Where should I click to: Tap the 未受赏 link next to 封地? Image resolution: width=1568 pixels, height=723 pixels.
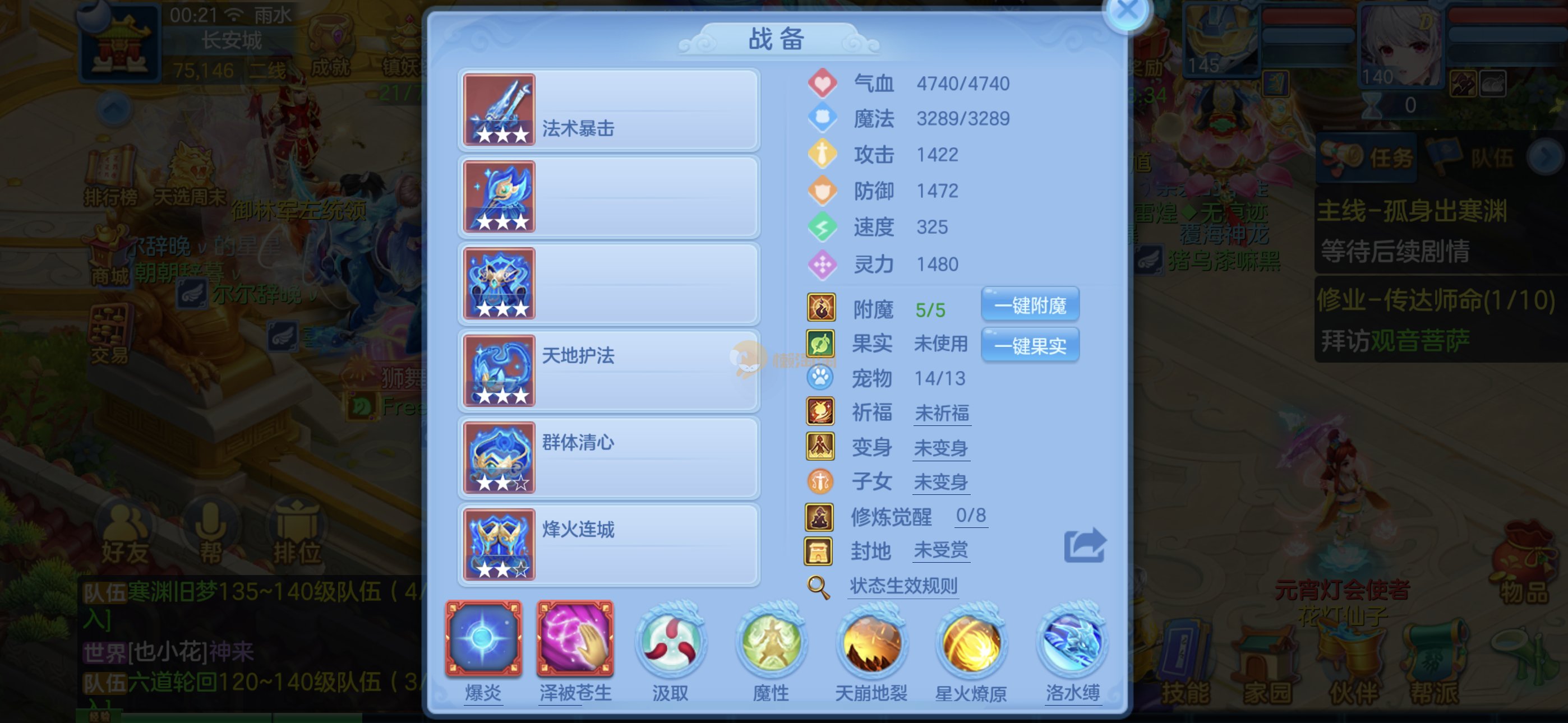click(940, 551)
